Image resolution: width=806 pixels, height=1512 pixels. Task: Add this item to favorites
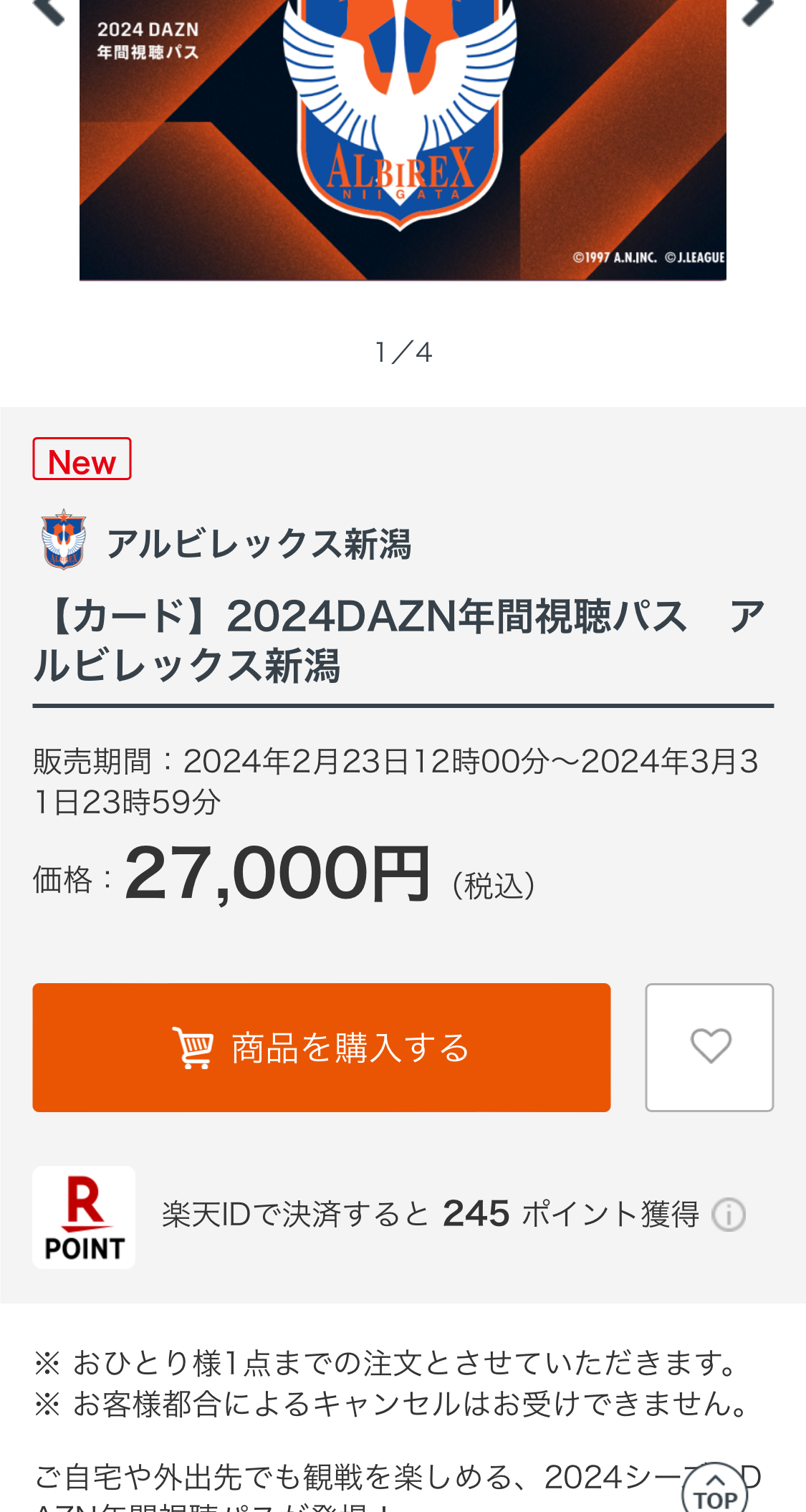click(709, 1047)
